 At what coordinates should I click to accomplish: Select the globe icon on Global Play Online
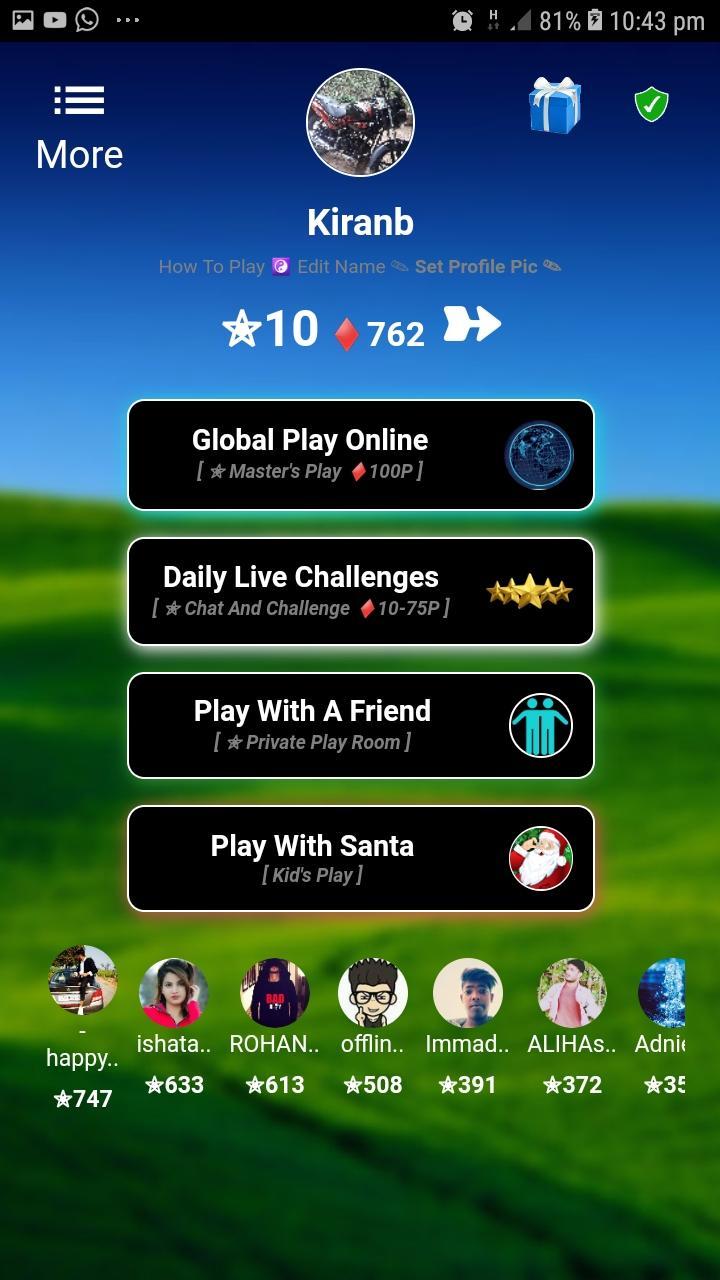tap(538, 454)
